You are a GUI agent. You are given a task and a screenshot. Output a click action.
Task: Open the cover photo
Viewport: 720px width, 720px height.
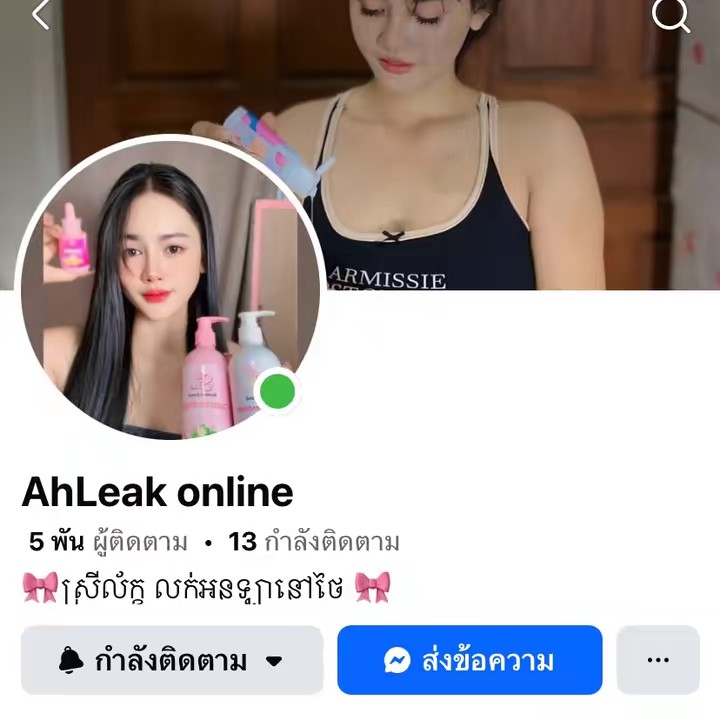coord(500,150)
